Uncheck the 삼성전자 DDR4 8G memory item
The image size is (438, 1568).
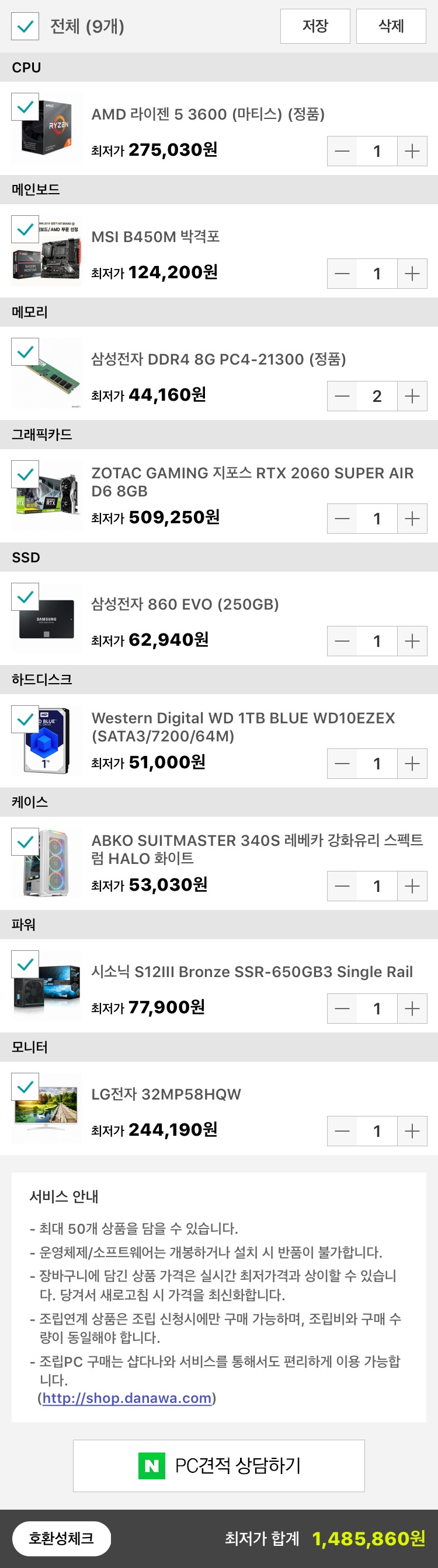point(25,352)
